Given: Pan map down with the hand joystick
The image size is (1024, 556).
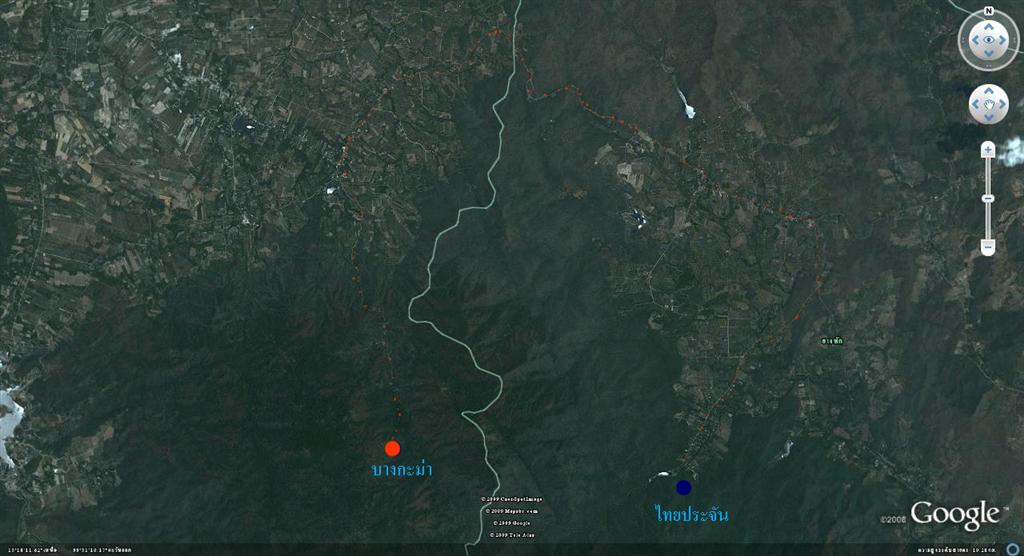Looking at the screenshot, I should (988, 118).
